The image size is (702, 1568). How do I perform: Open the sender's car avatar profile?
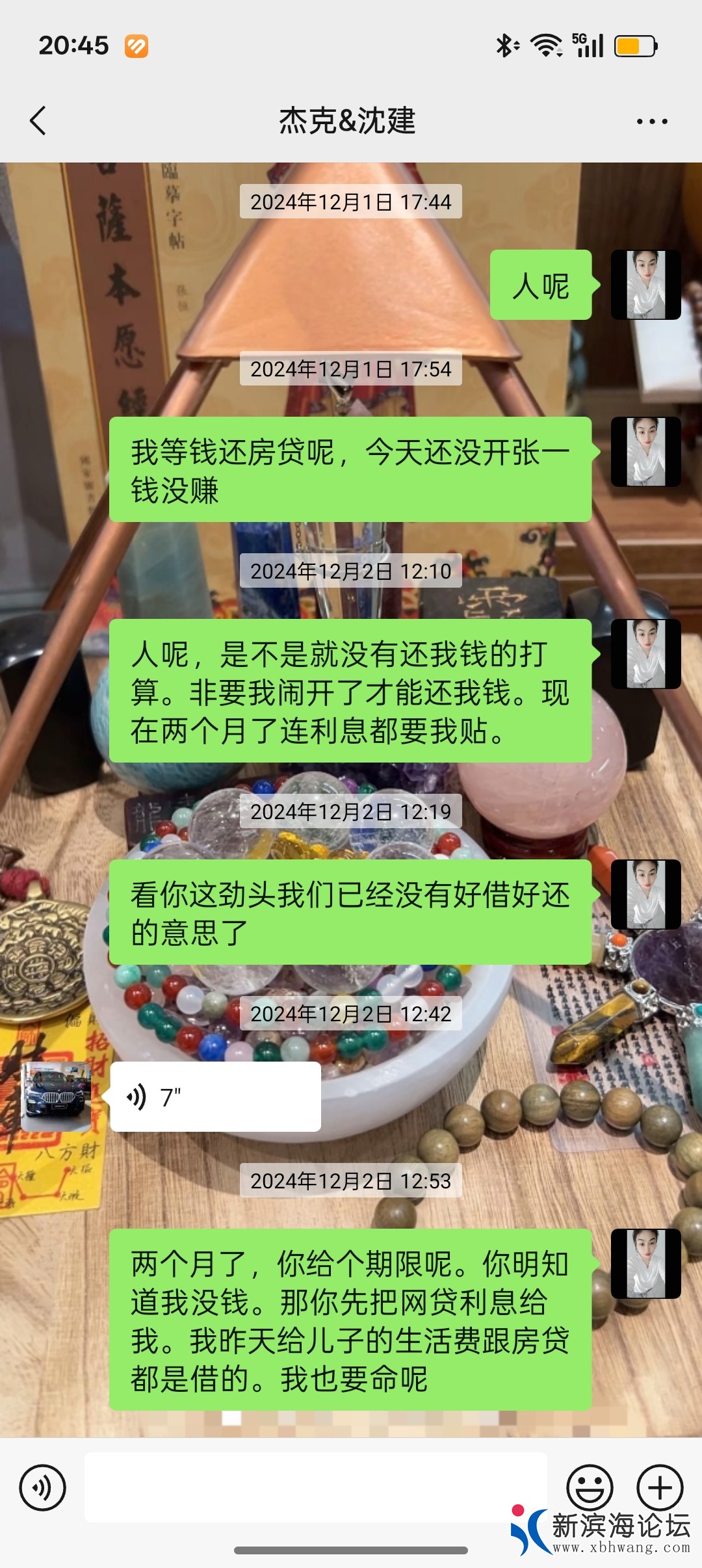56,1097
